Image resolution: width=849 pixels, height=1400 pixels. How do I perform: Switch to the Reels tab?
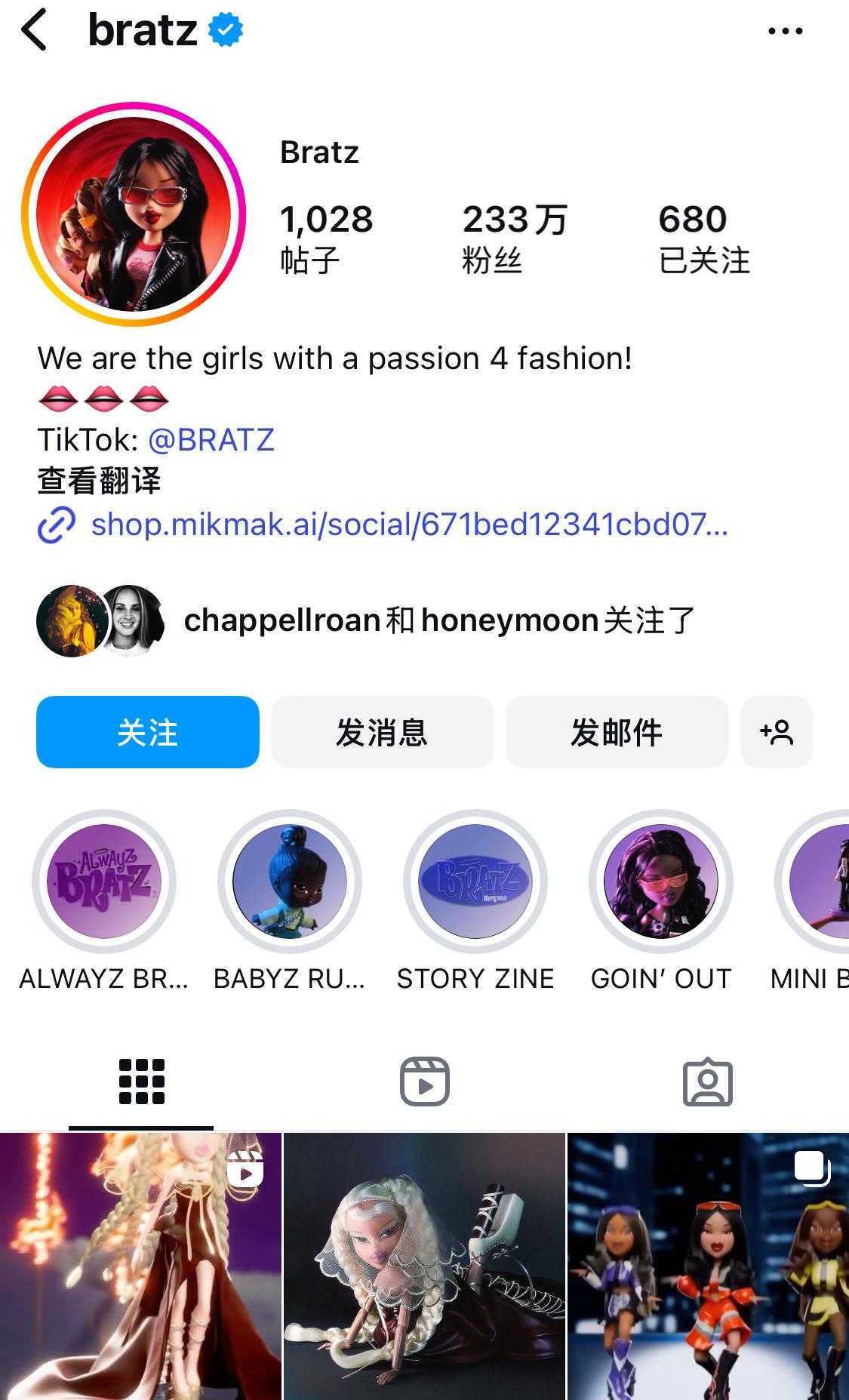[x=424, y=1082]
